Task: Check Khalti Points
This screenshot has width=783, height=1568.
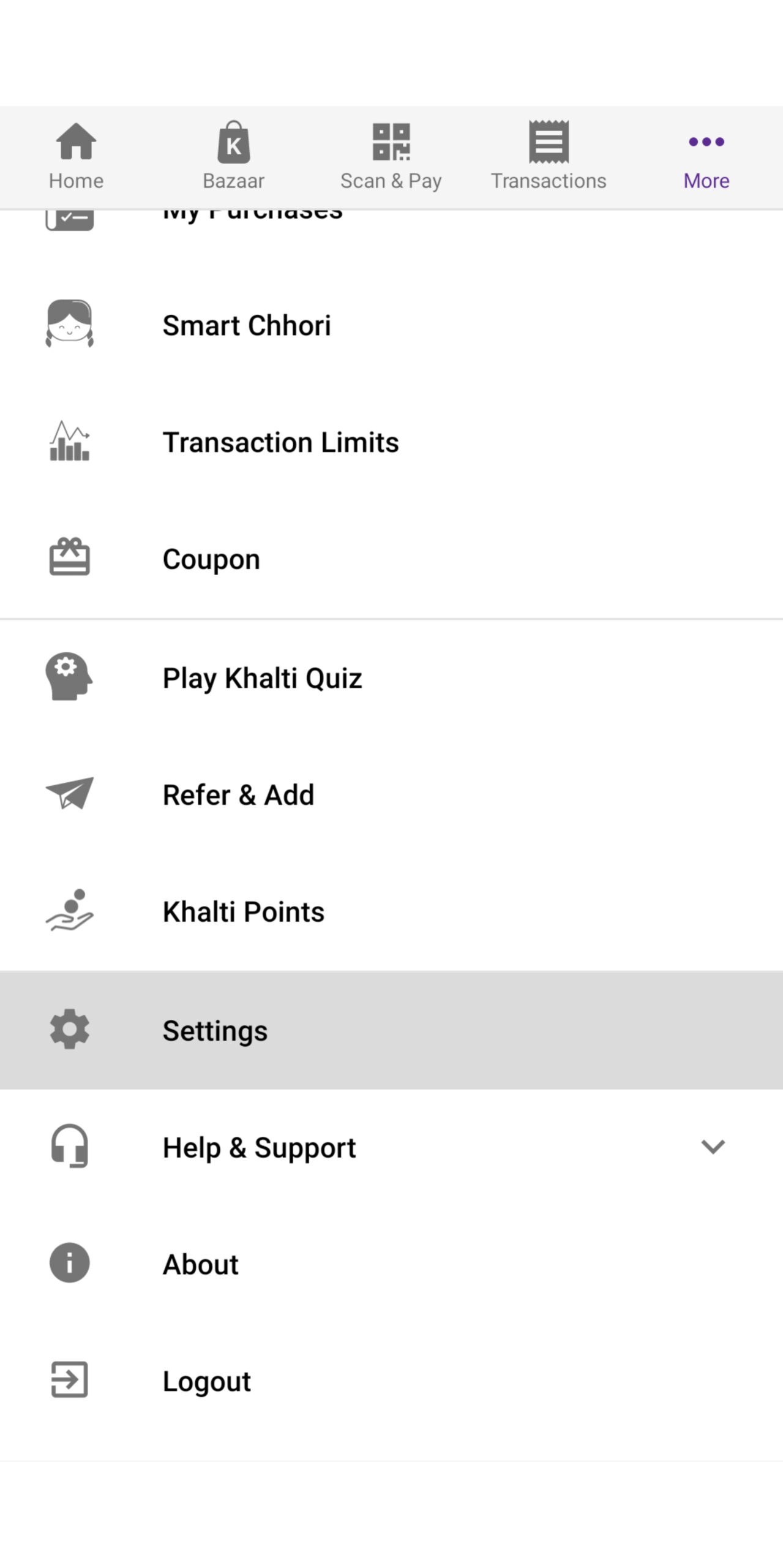Action: tap(391, 911)
